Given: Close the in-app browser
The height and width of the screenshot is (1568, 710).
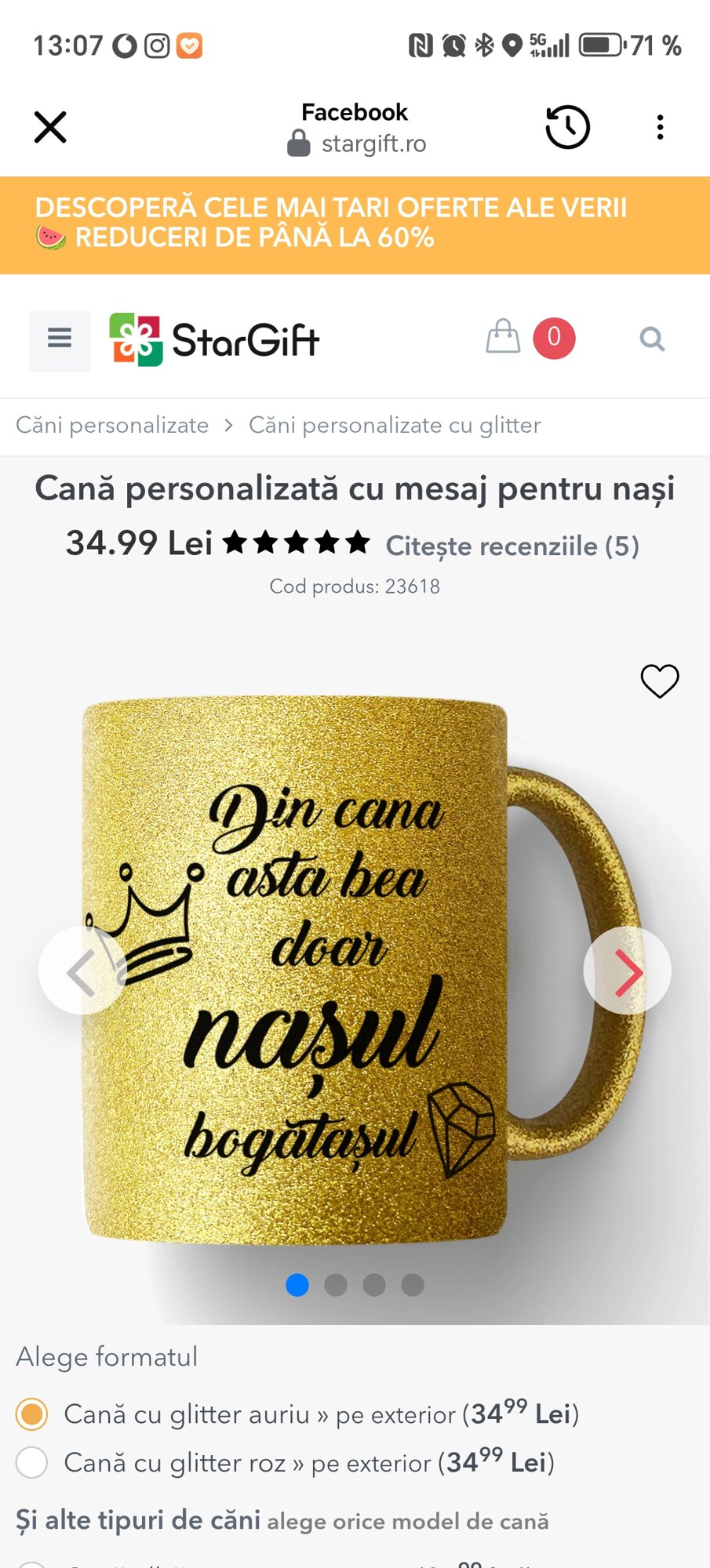Looking at the screenshot, I should (x=50, y=127).
